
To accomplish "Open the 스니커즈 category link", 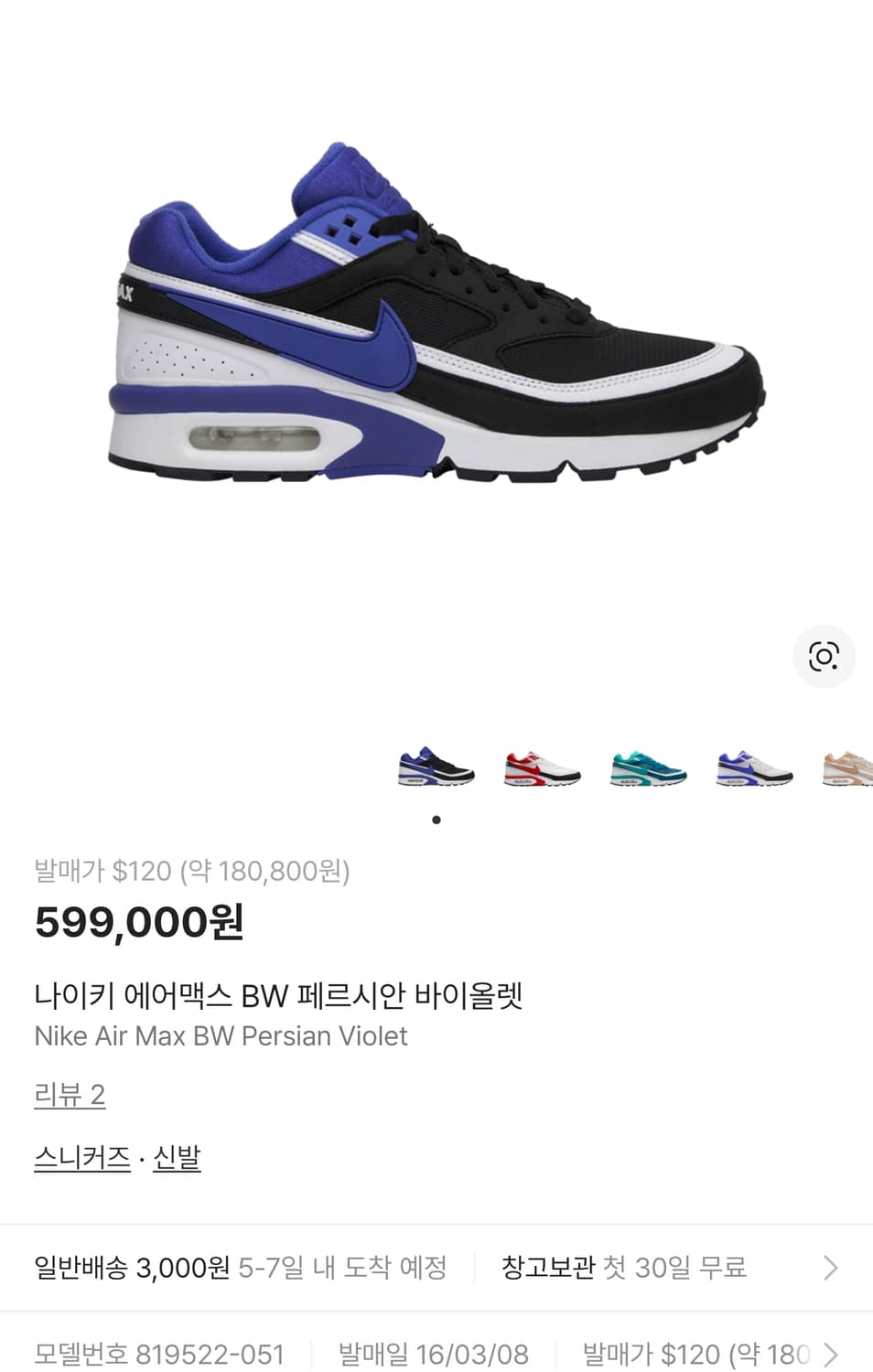I will 81,1158.
